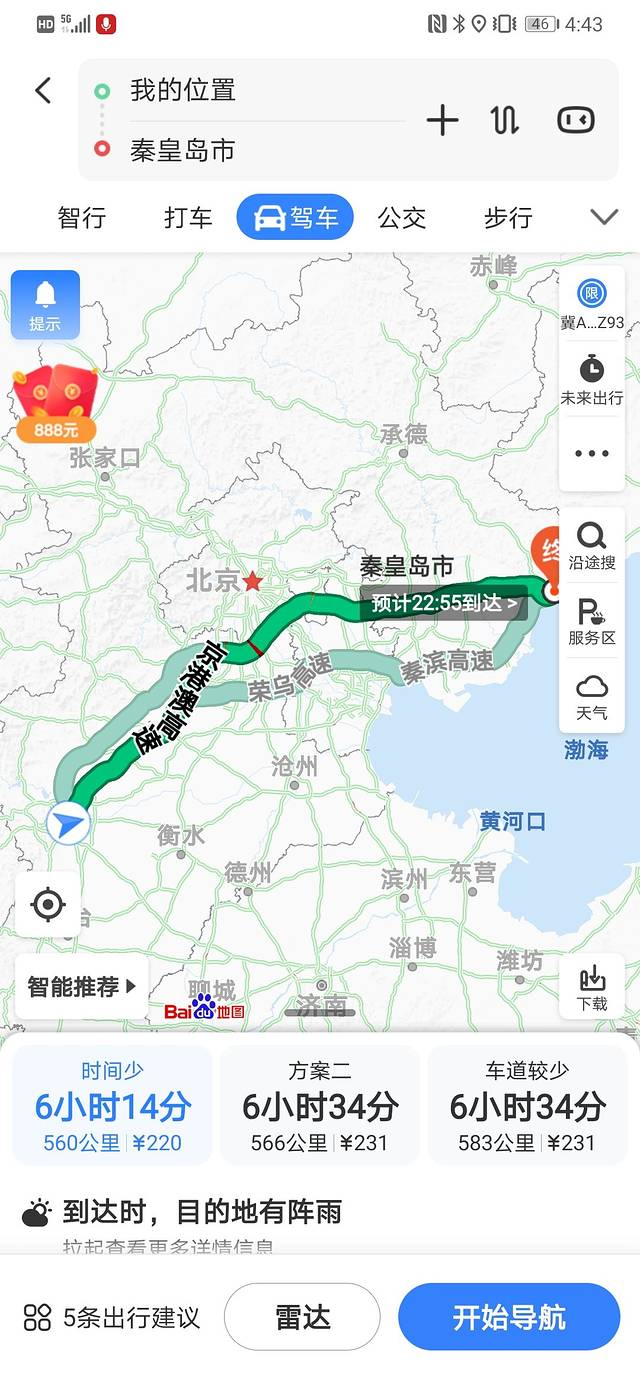The width and height of the screenshot is (640, 1386).
Task: Switch to the 打车 tab
Action: tap(188, 218)
